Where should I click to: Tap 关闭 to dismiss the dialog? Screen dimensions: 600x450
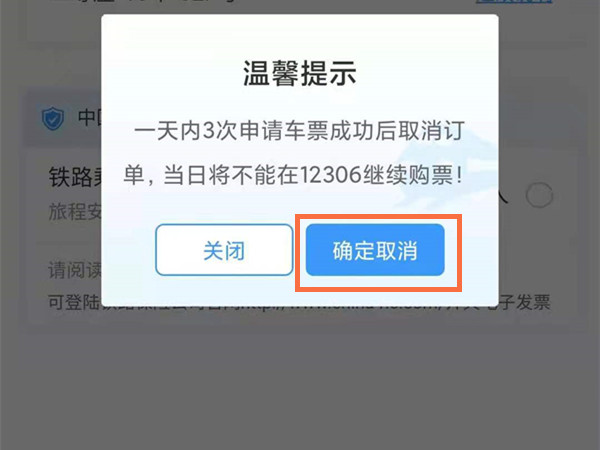pos(224,250)
